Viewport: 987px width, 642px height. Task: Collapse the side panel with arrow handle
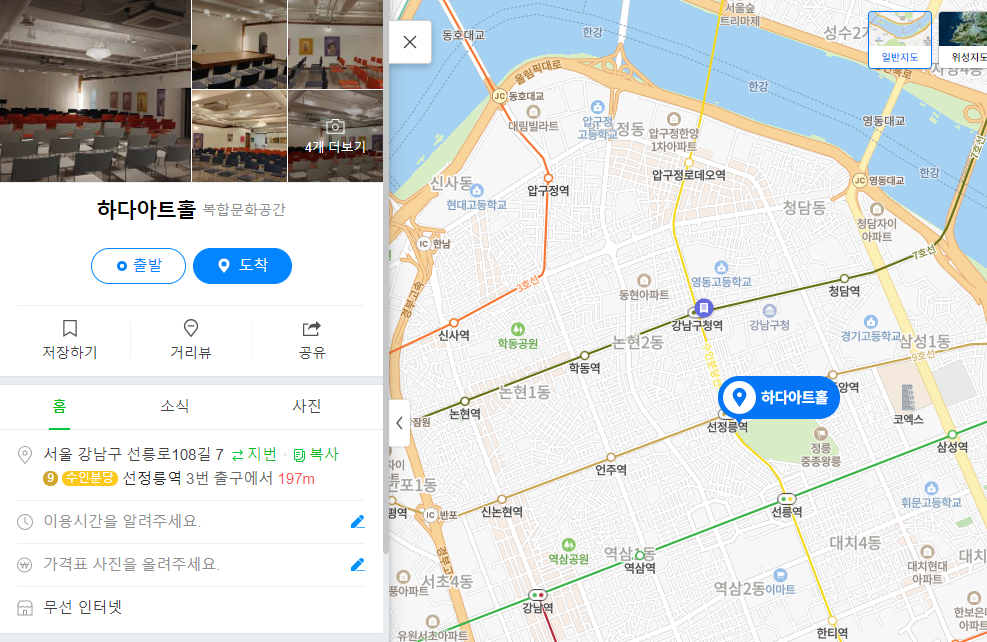398,422
